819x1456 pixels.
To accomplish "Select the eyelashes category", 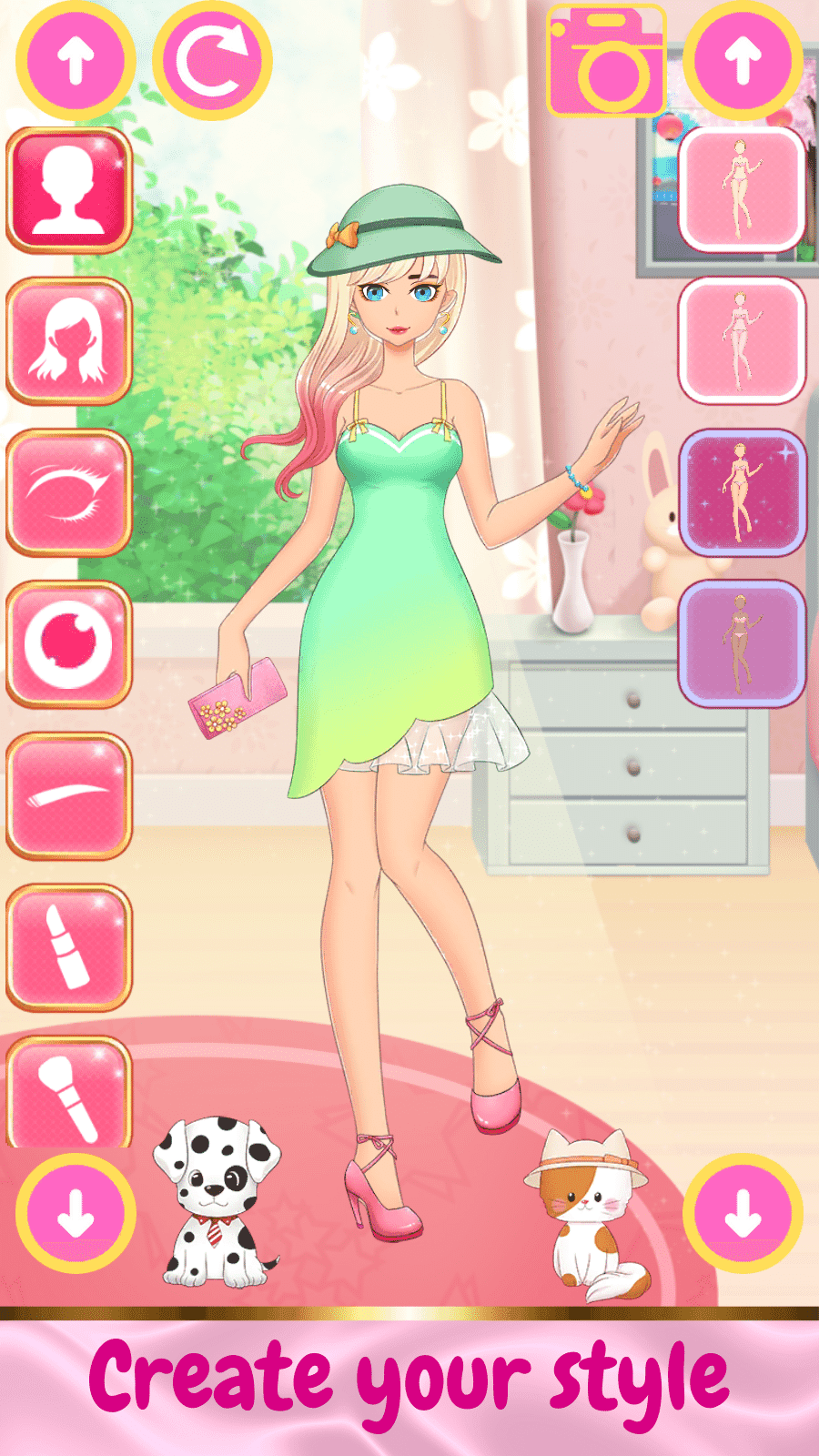I will point(69,493).
